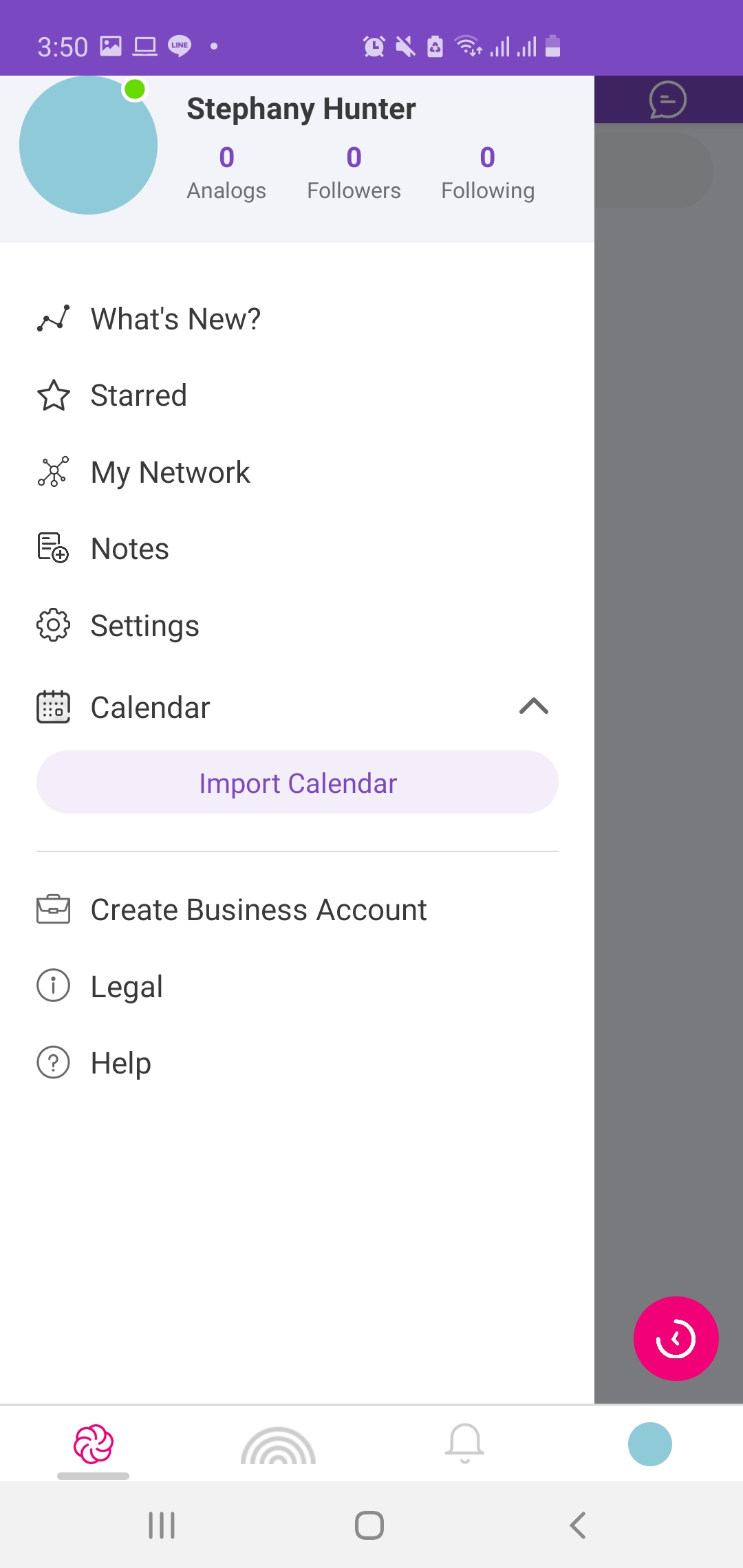Collapse the Calendar section
Screen dimensions: 743x1568
[533, 707]
